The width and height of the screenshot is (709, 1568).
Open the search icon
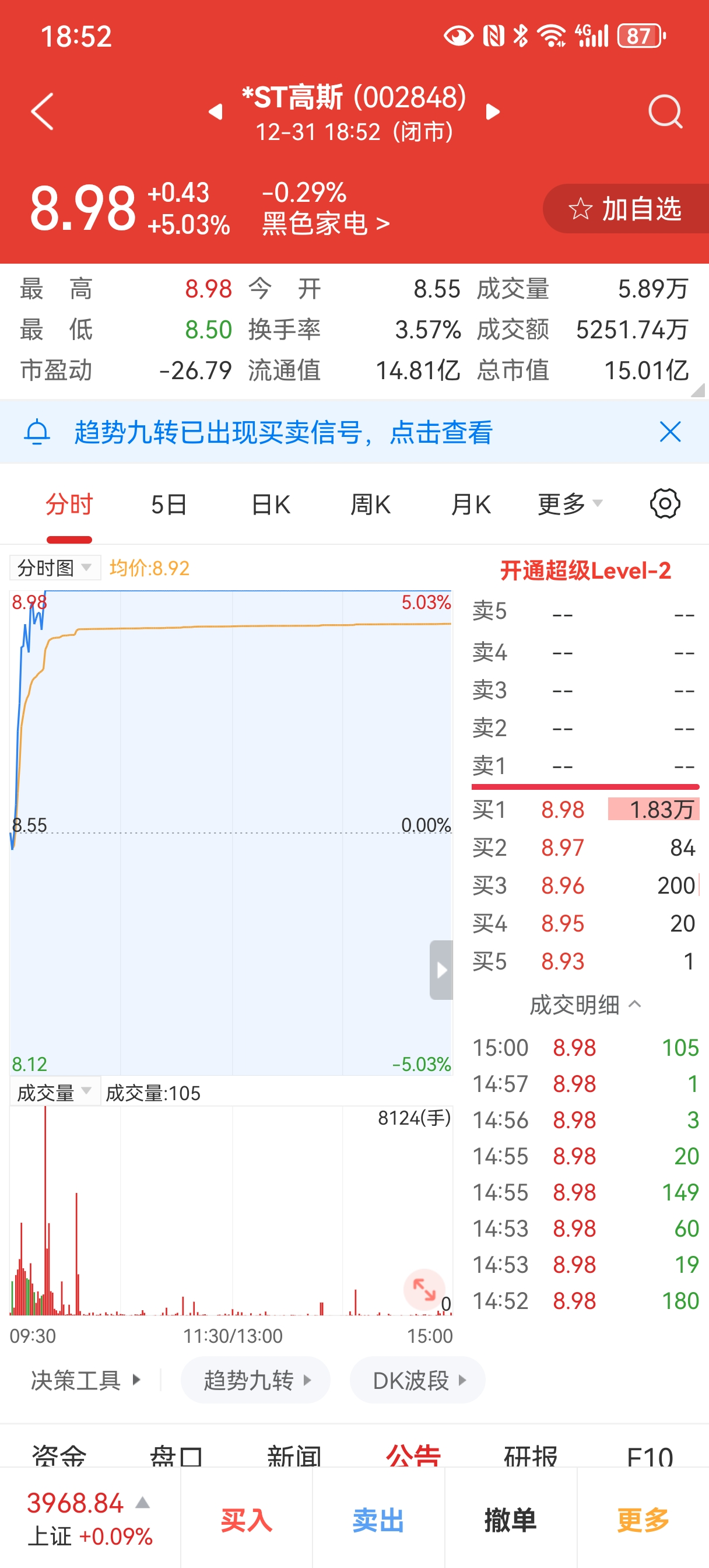point(665,111)
